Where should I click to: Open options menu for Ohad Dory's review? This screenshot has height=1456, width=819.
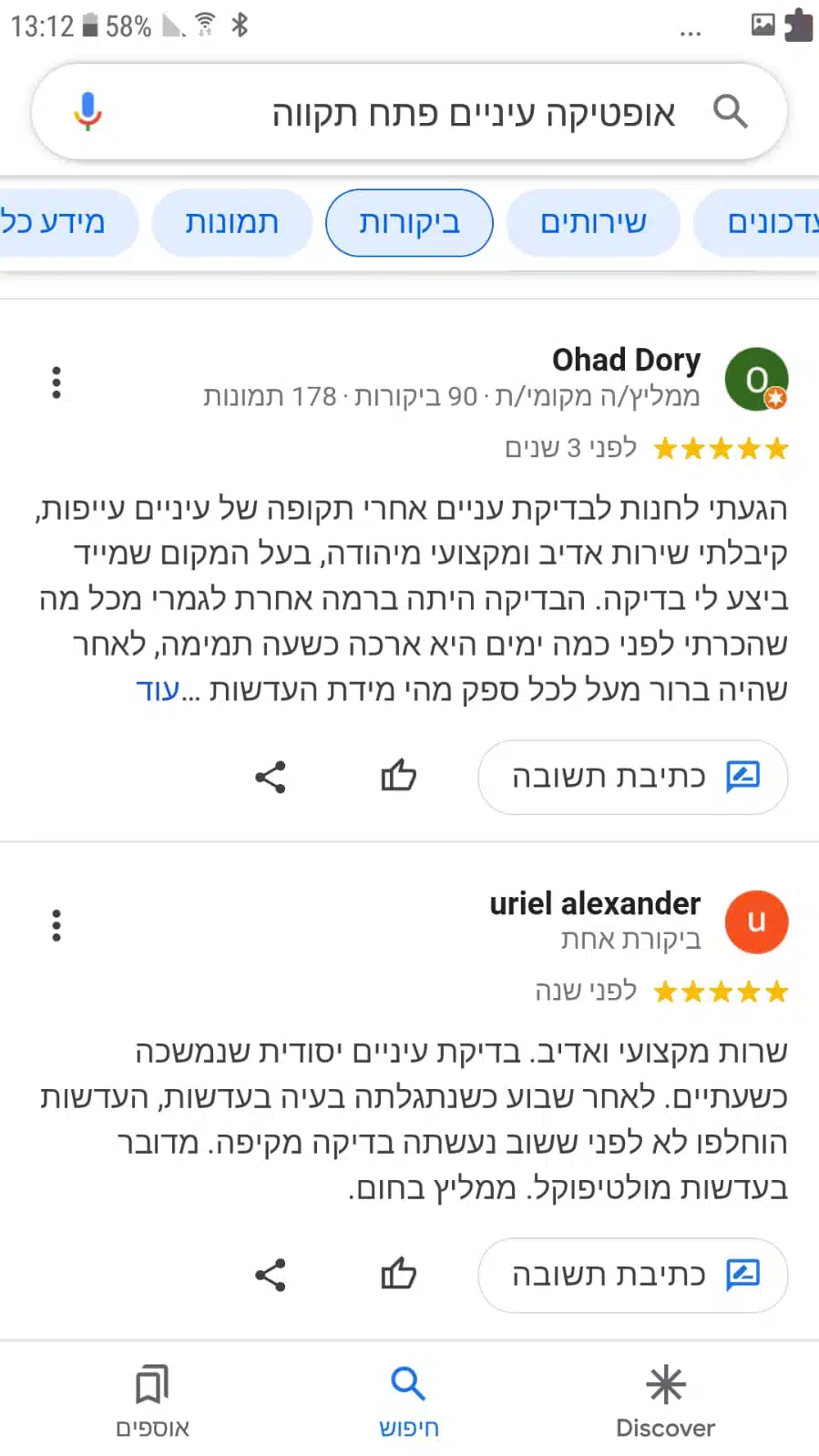[x=56, y=382]
